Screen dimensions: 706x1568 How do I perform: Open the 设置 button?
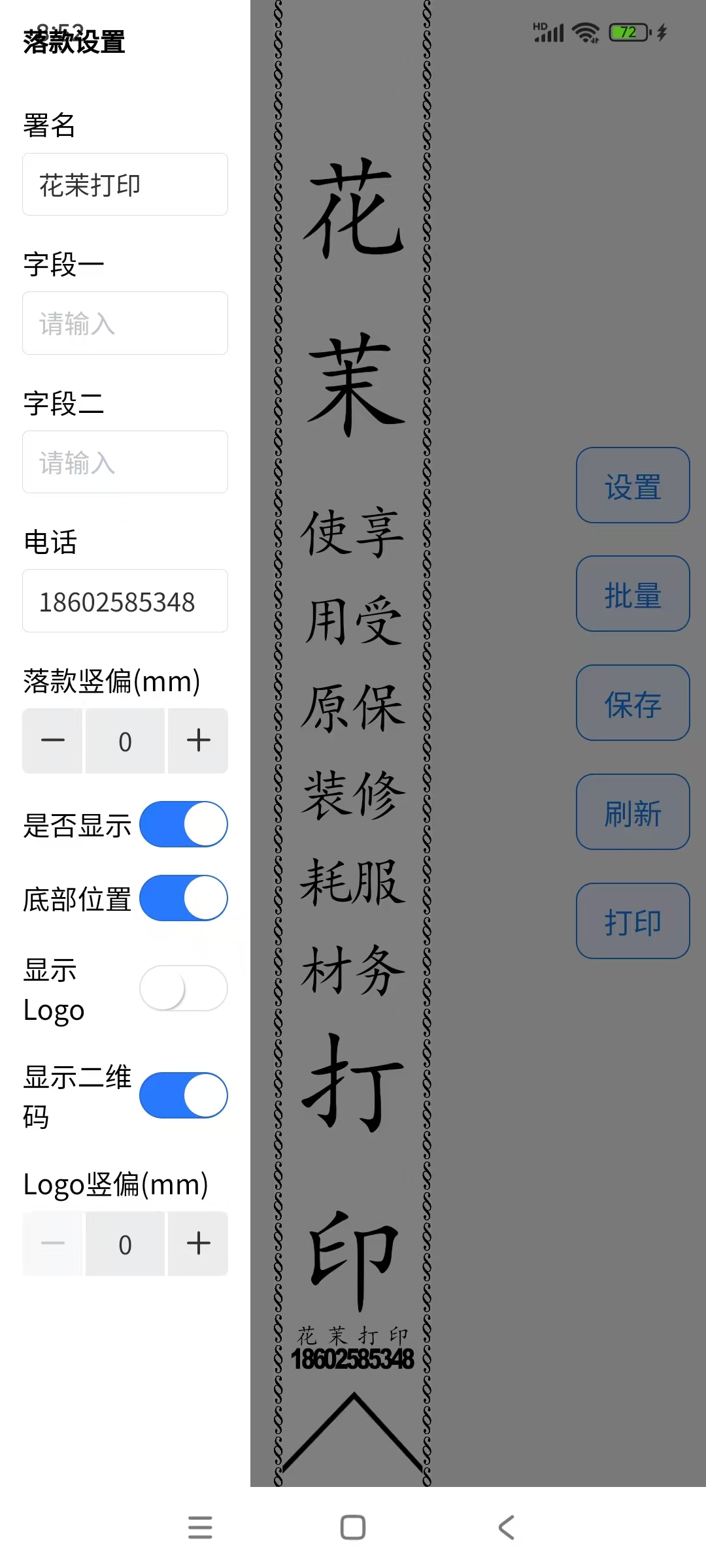coord(632,485)
